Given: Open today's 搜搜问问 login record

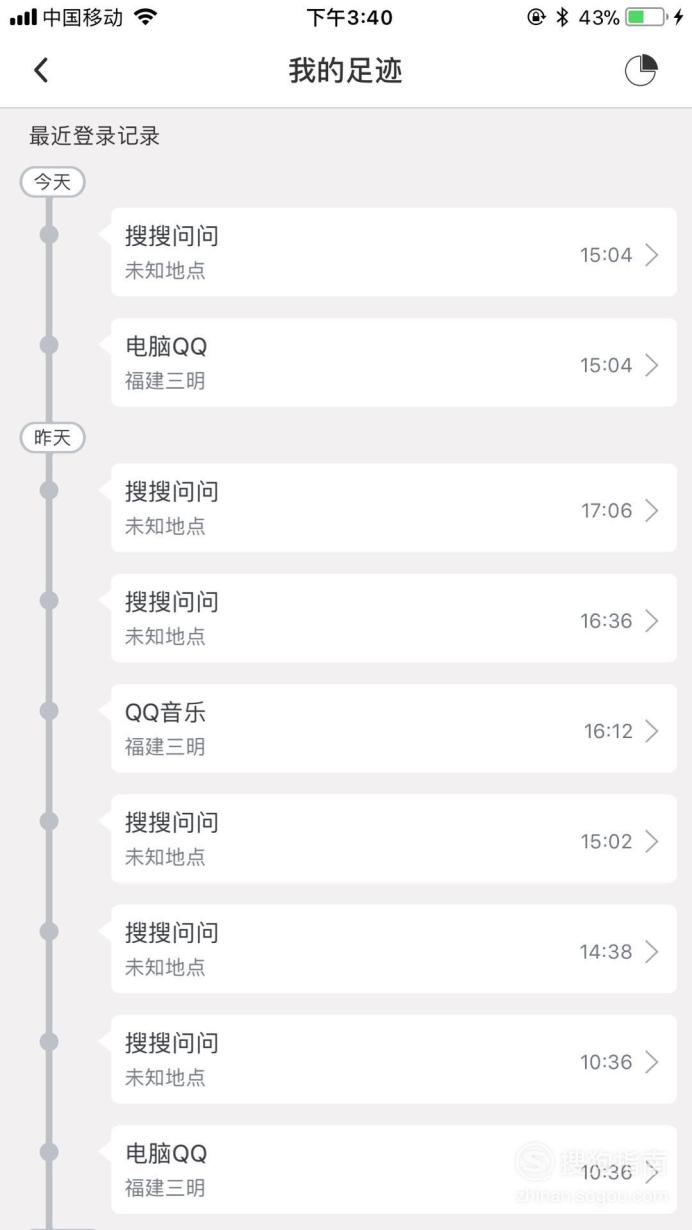Looking at the screenshot, I should click(394, 252).
